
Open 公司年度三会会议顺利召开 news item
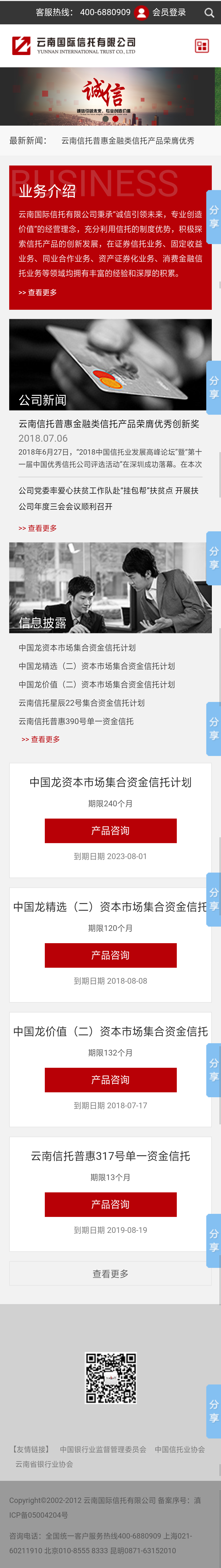[65, 506]
